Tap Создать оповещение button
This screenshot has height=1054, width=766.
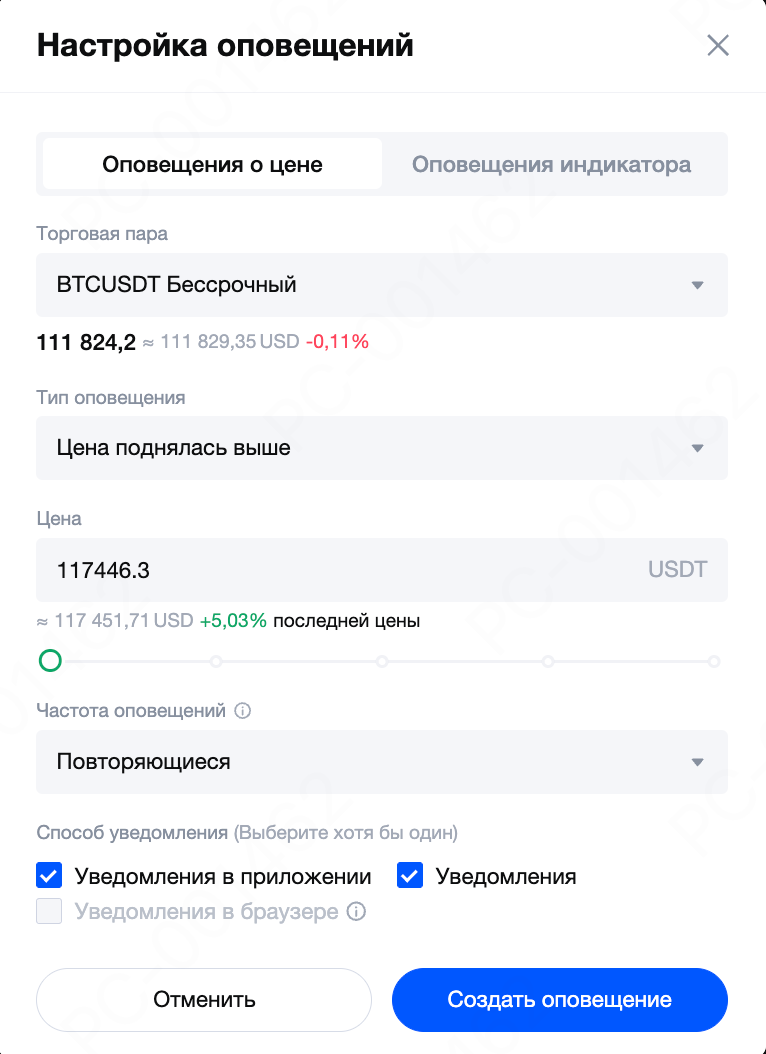[559, 1000]
